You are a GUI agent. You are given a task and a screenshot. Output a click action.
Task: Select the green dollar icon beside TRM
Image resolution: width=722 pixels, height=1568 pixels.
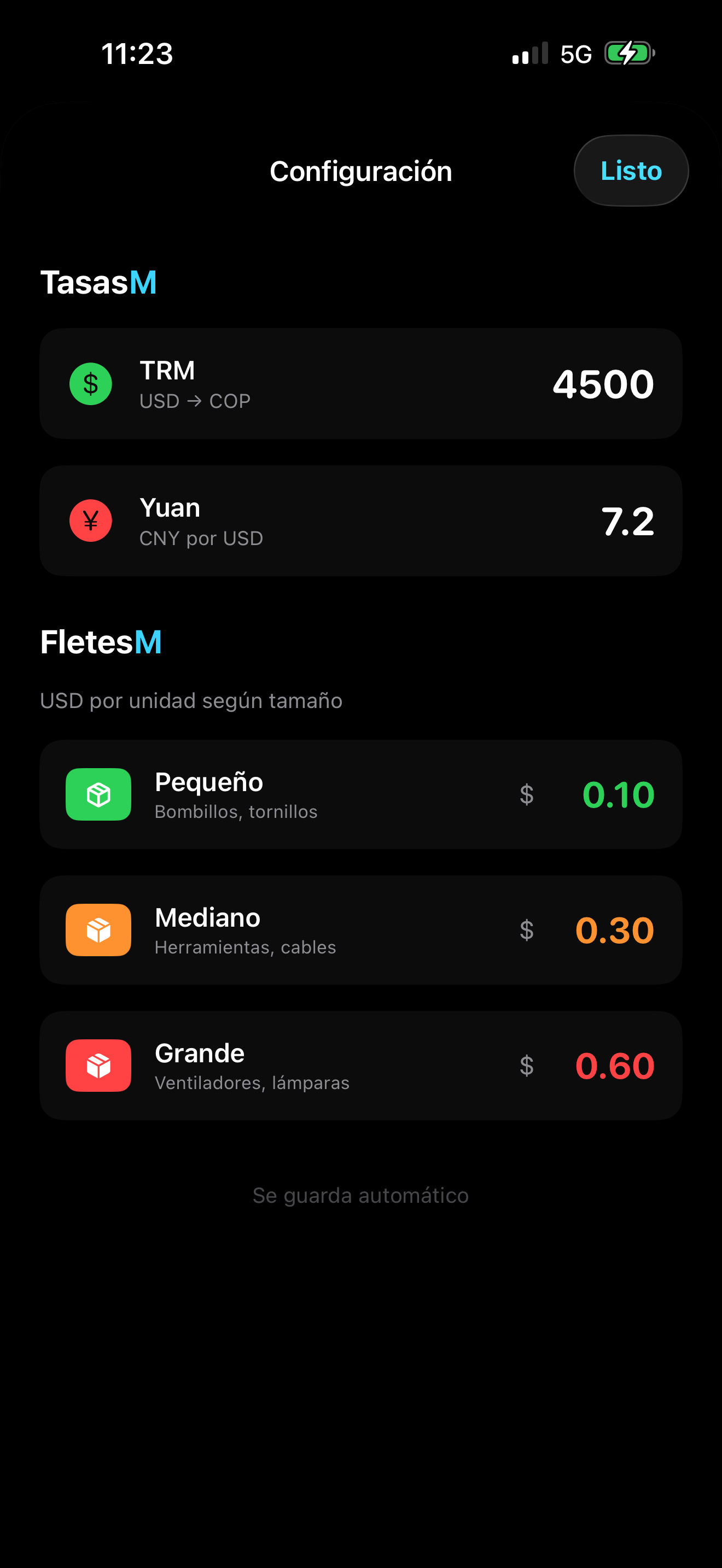pos(90,383)
